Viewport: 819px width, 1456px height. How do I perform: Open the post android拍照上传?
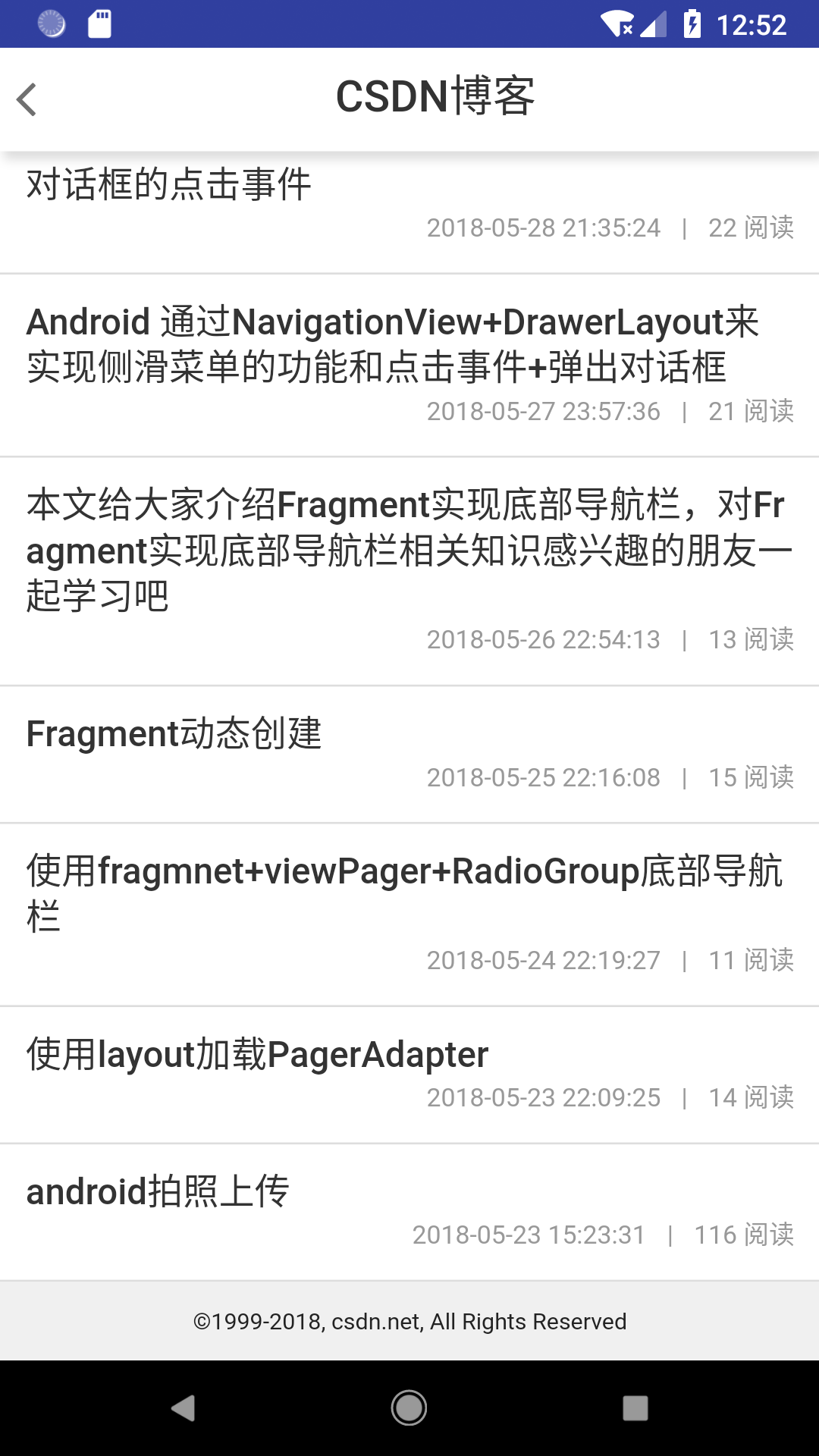coord(409,1213)
